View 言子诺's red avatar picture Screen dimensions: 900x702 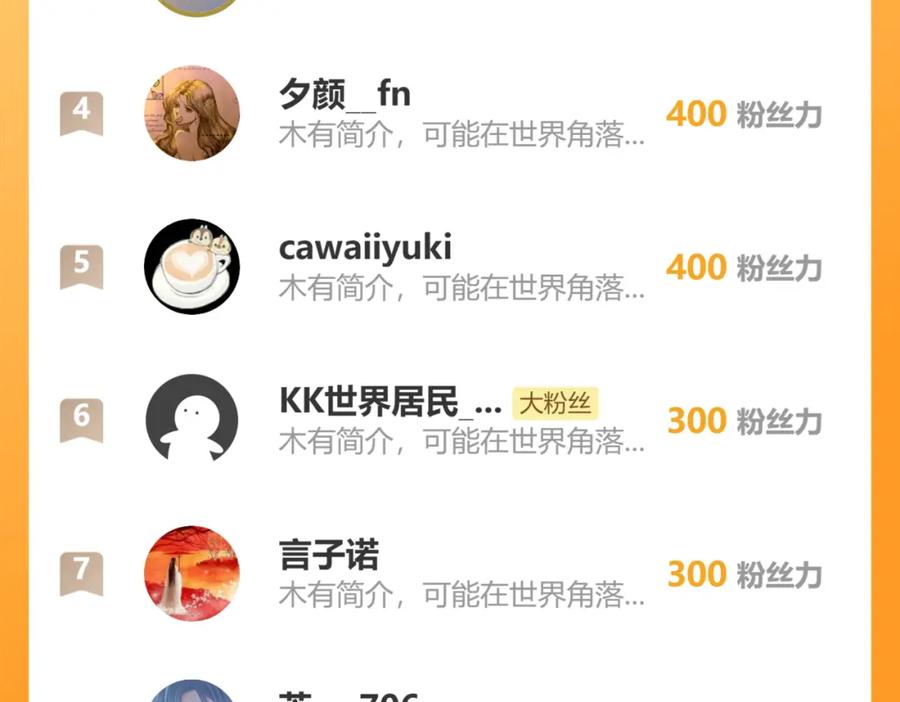[192, 573]
